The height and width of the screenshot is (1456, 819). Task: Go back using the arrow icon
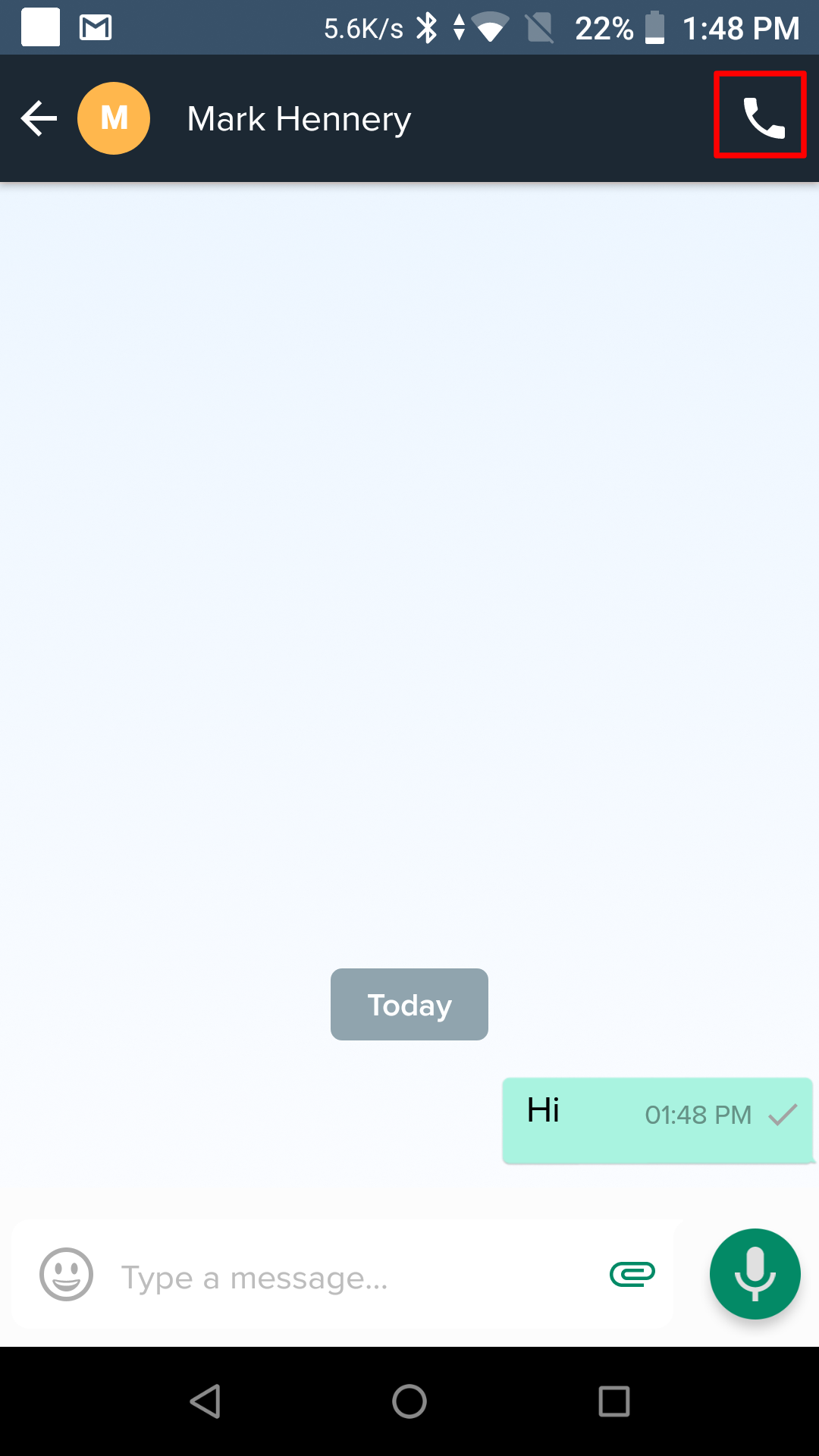(x=39, y=118)
